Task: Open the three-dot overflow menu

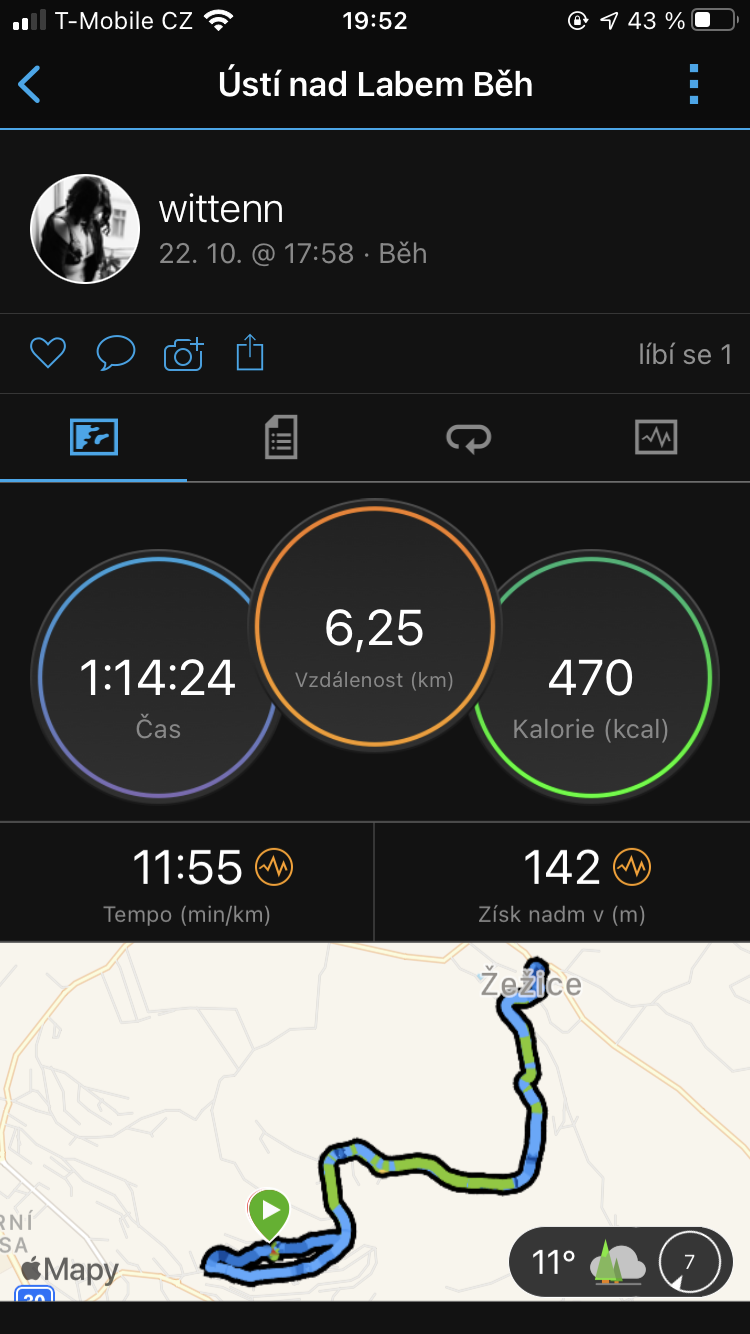Action: click(694, 84)
